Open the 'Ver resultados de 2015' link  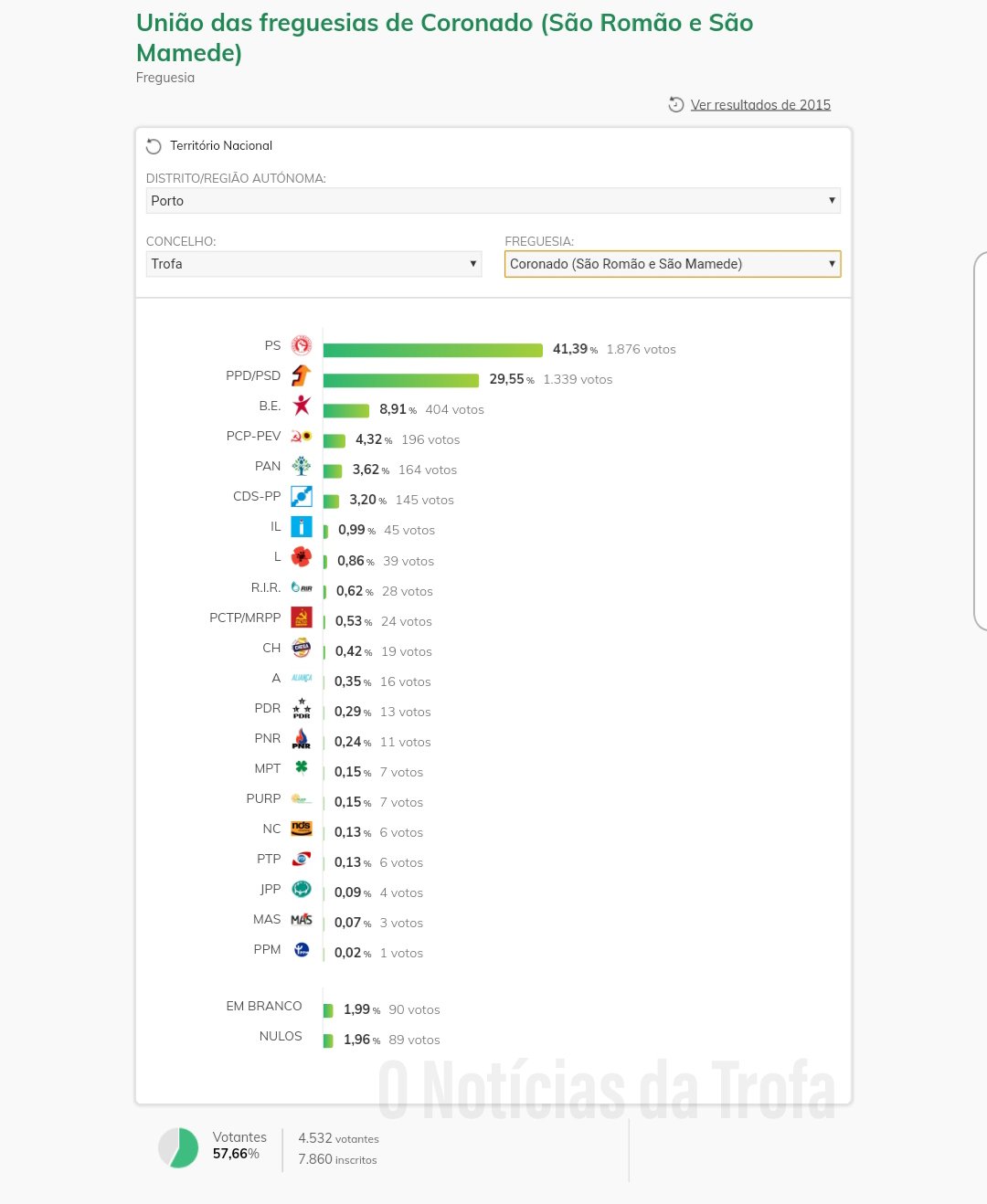(x=759, y=105)
